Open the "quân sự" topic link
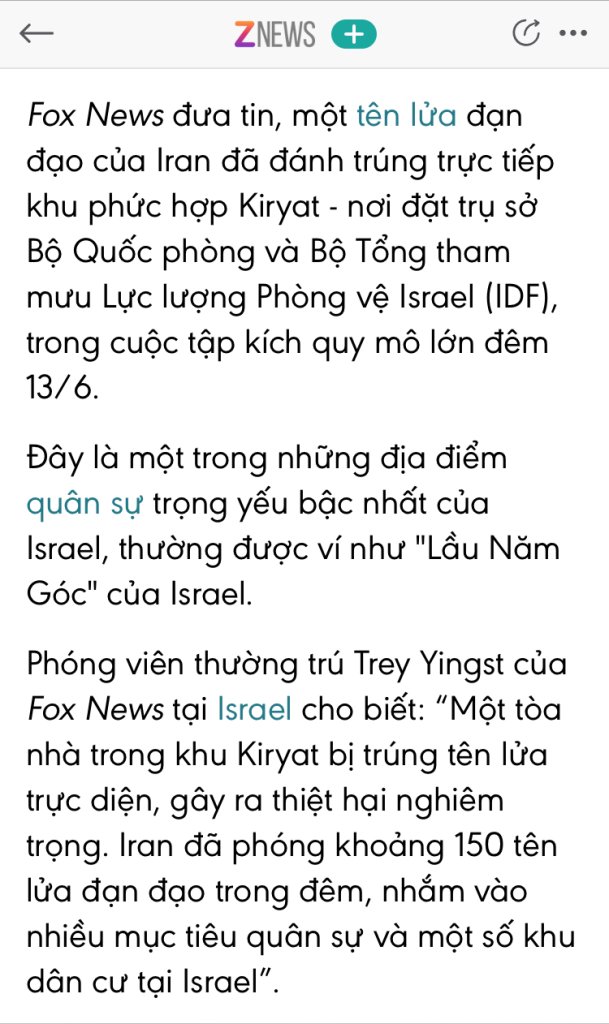The height and width of the screenshot is (1024, 609). 85,504
